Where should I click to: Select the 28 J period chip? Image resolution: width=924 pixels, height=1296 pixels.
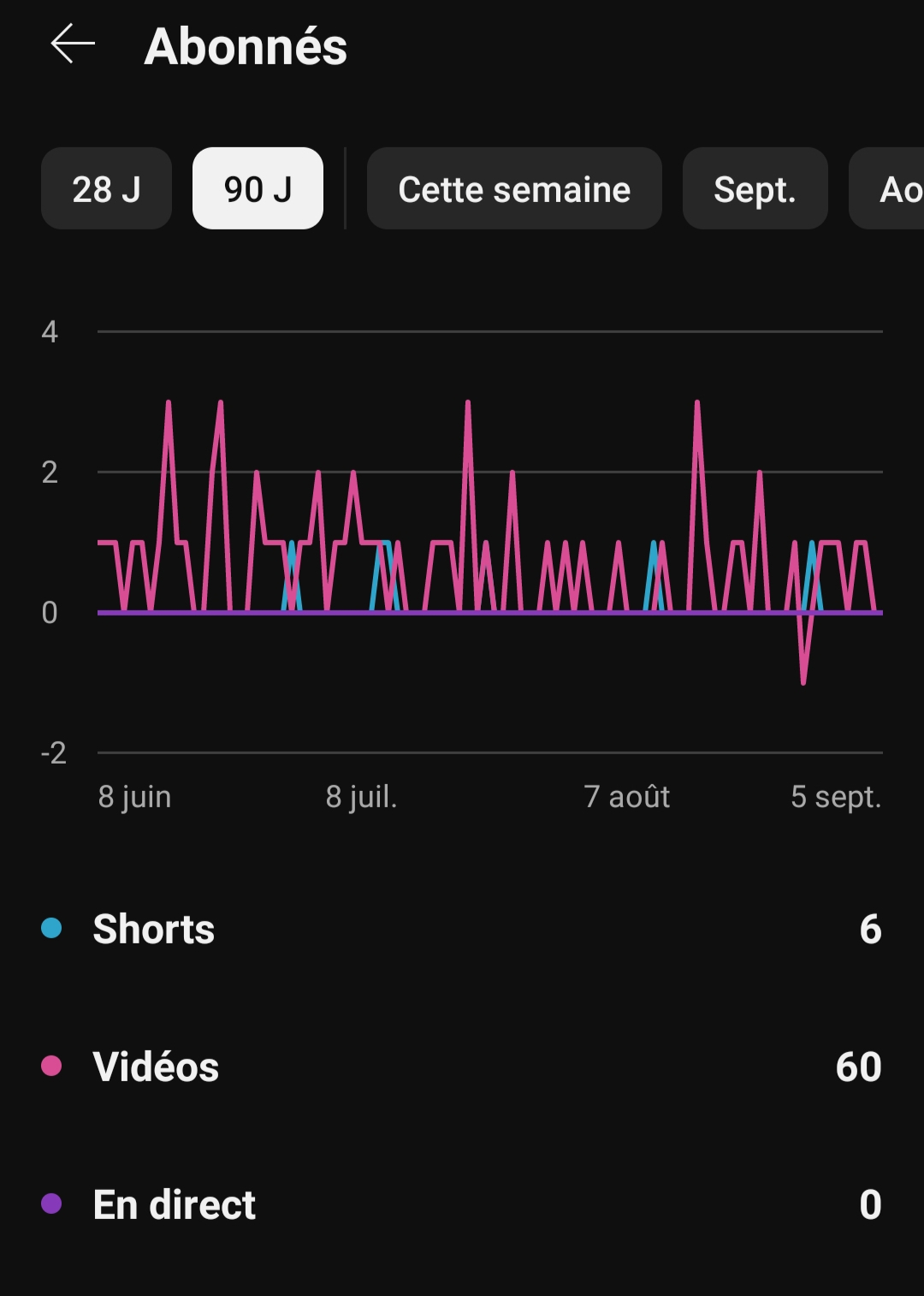pyautogui.click(x=106, y=189)
